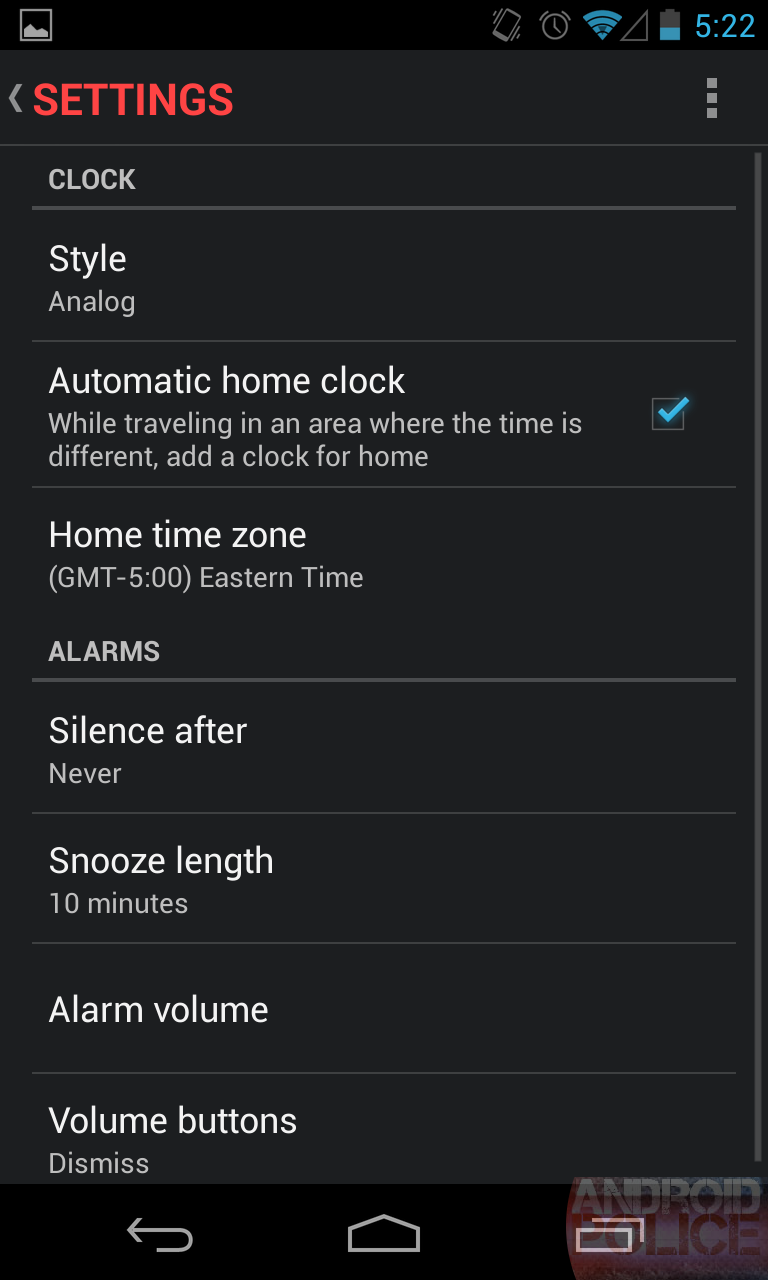Go to the home screen
The width and height of the screenshot is (768, 1280).
point(384,1236)
